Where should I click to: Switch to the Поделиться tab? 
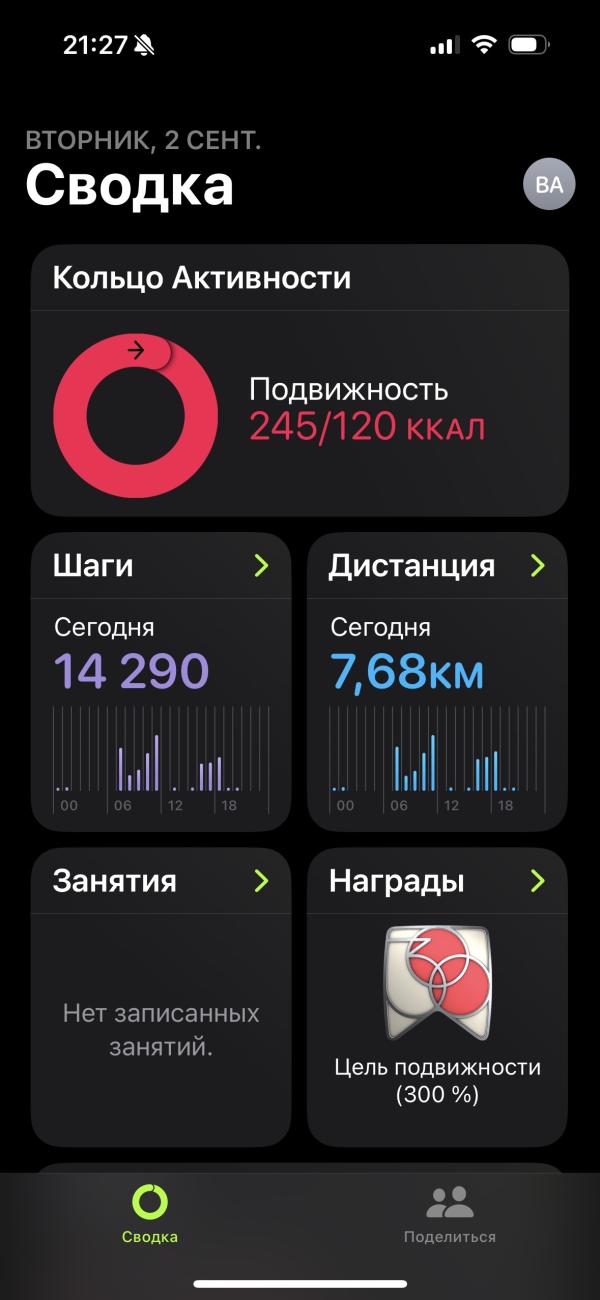point(450,1214)
